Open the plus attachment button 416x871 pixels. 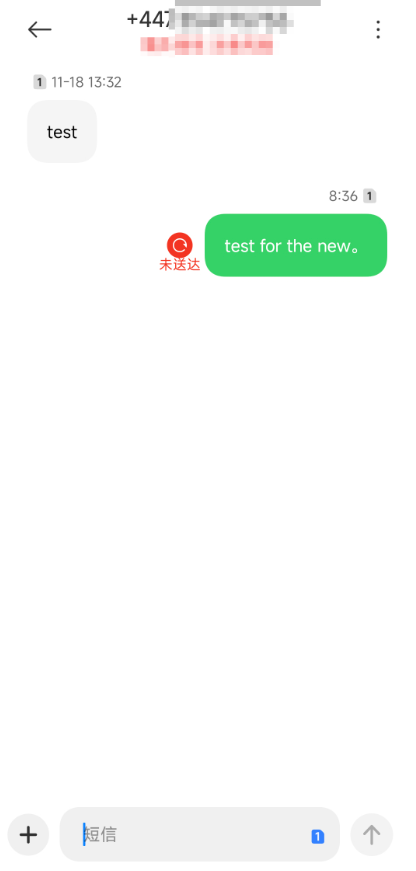[x=28, y=834]
